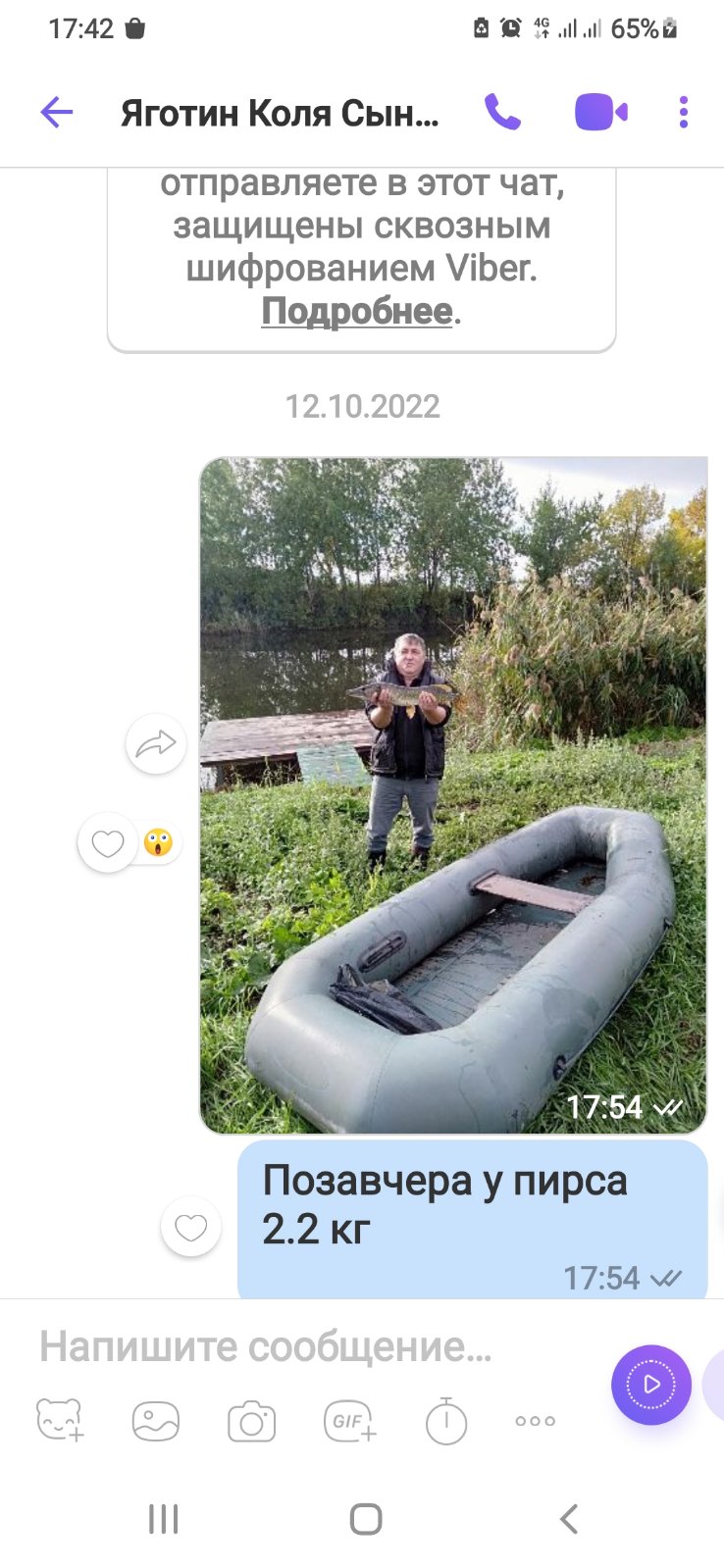Like the "Позавчера у пирса" message
724x1568 pixels.
190,1227
